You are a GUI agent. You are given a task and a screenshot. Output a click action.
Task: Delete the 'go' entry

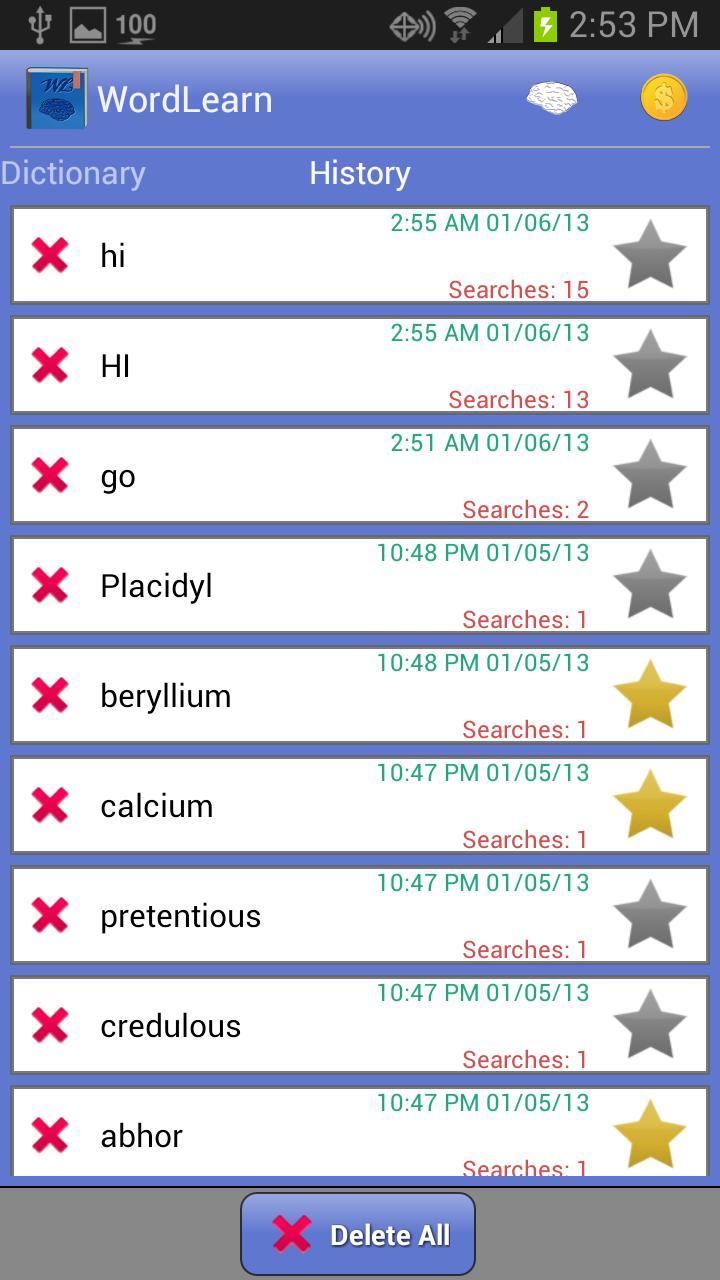50,476
